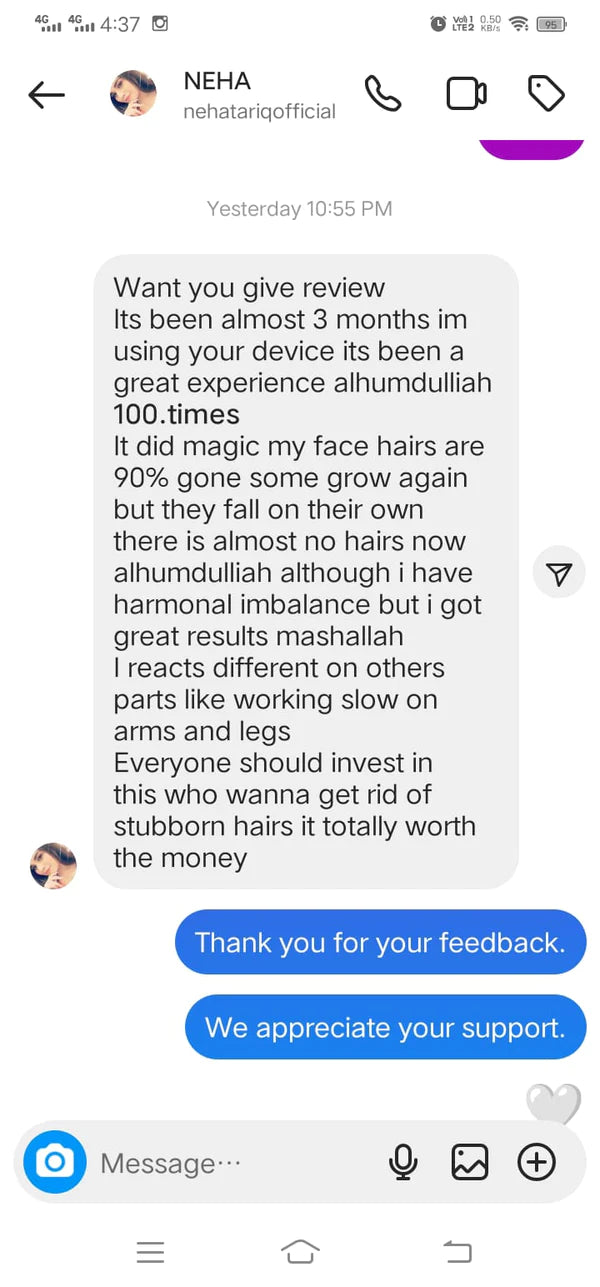
Task: Tap Neha's avatar beside her message
Action: [x=53, y=866]
